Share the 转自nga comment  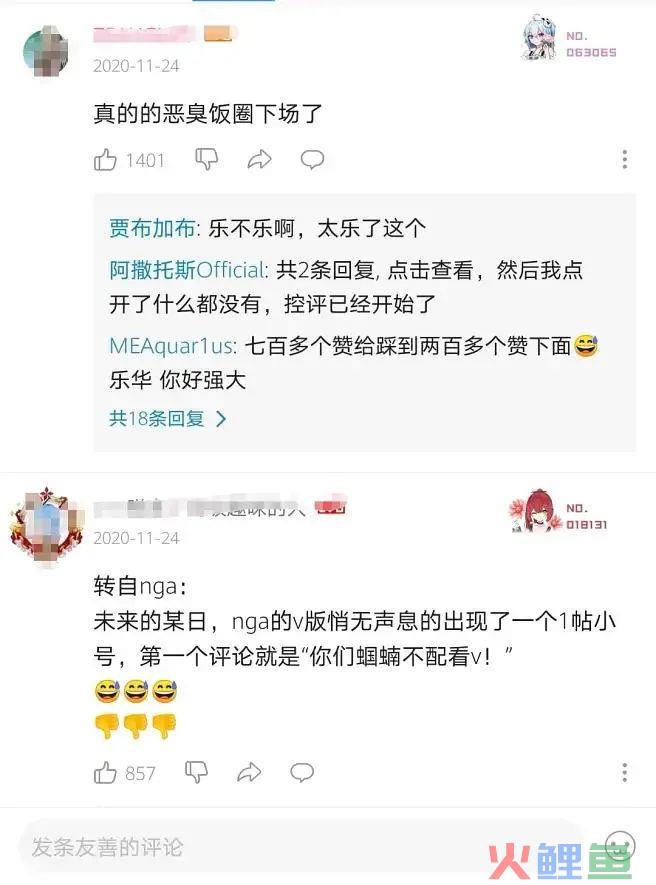pyautogui.click(x=249, y=771)
